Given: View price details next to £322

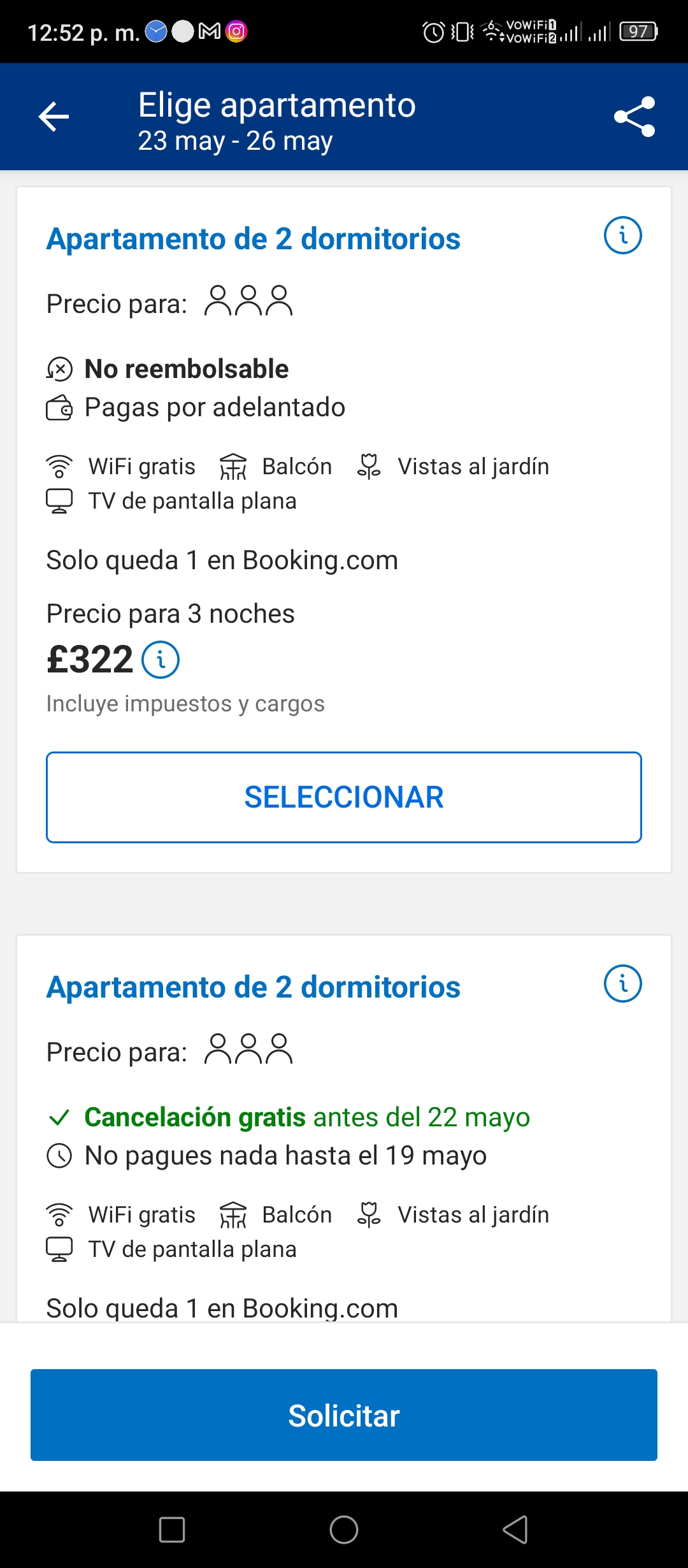Looking at the screenshot, I should (x=161, y=660).
